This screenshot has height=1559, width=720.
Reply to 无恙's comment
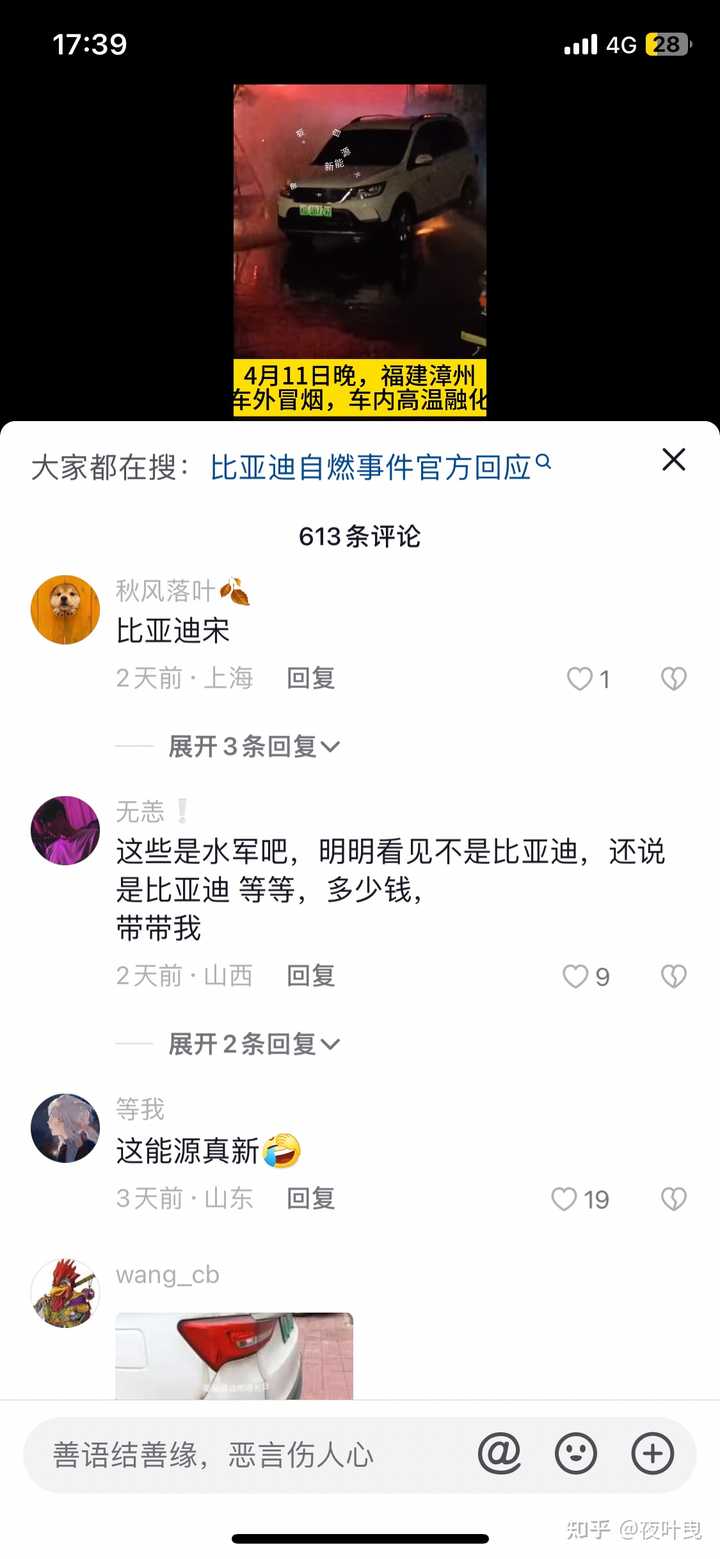pyautogui.click(x=310, y=975)
